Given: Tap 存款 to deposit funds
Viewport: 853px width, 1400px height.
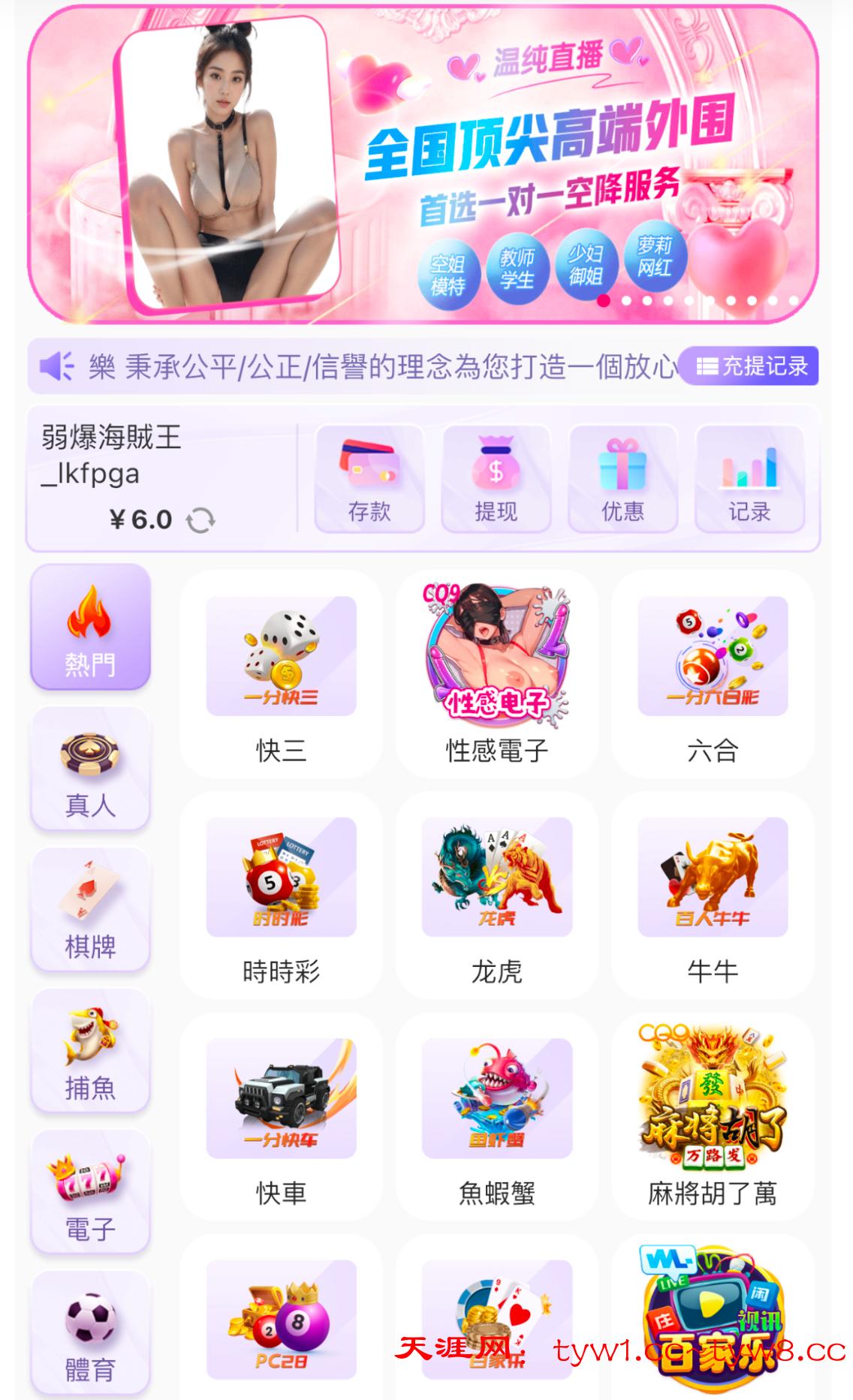Looking at the screenshot, I should (369, 478).
